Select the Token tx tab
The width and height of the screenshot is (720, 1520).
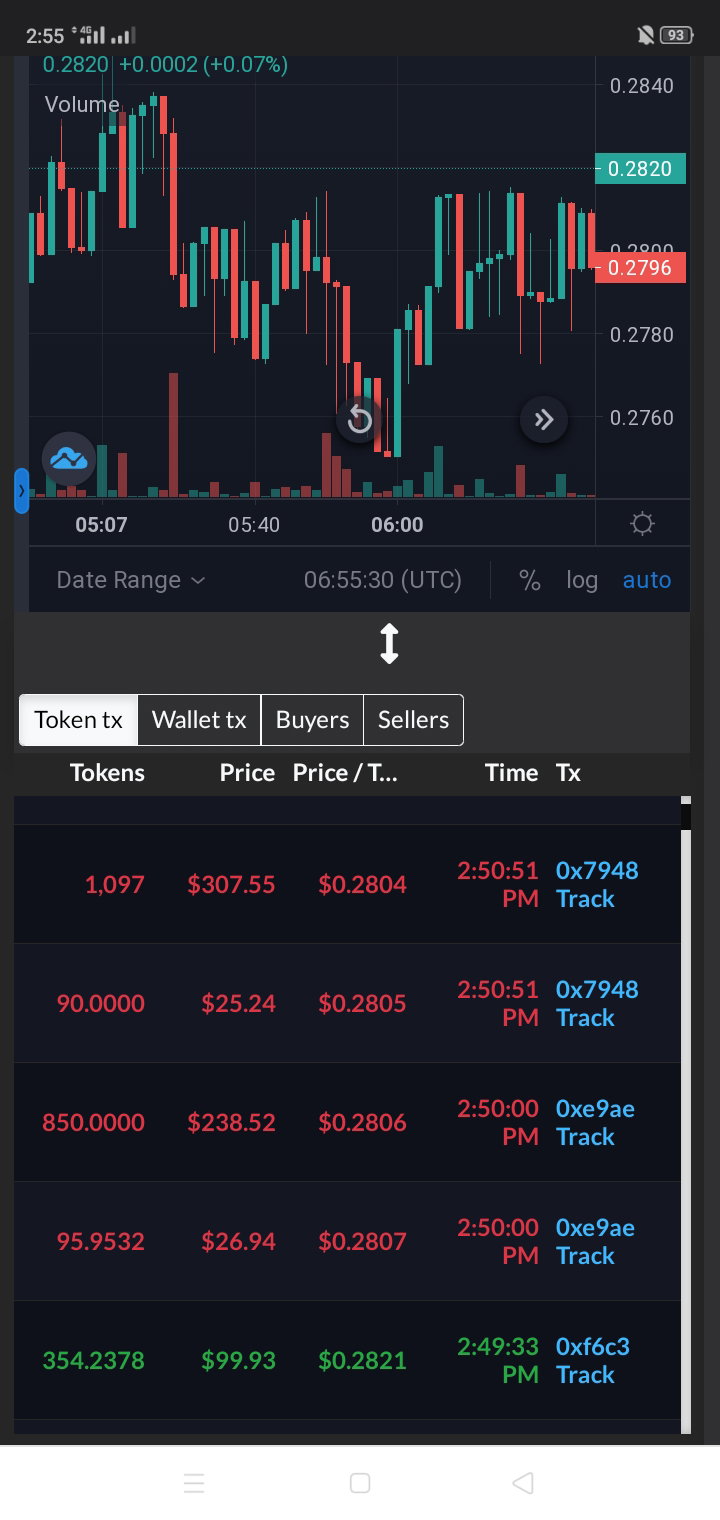pos(78,720)
